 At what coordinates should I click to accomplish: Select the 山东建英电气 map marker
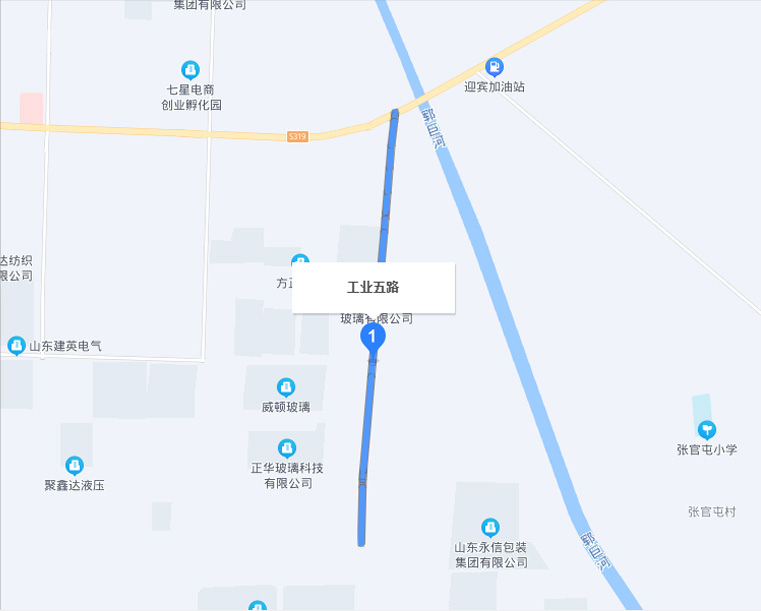(x=16, y=346)
